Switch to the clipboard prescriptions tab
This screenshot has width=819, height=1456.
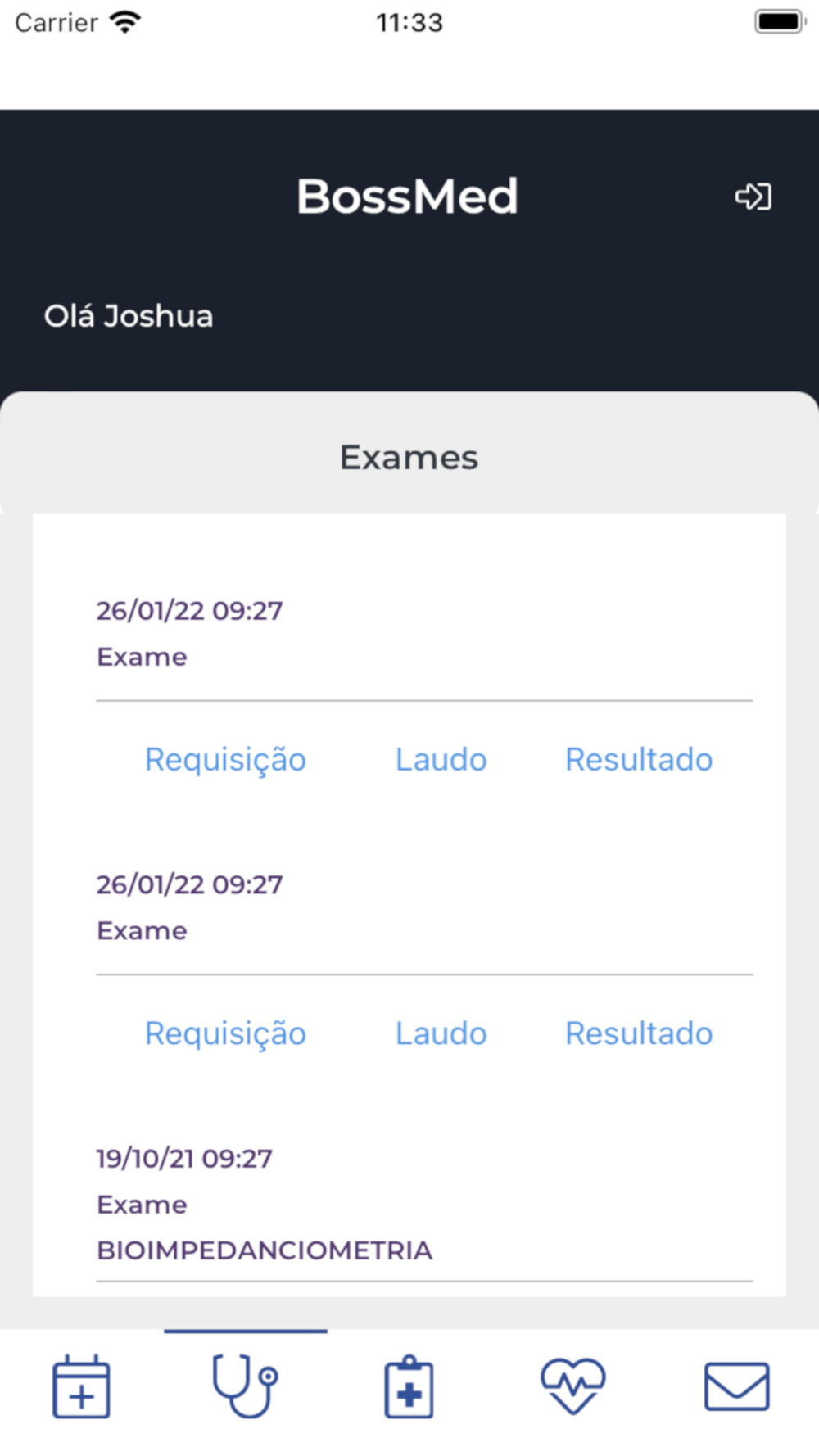[409, 1386]
